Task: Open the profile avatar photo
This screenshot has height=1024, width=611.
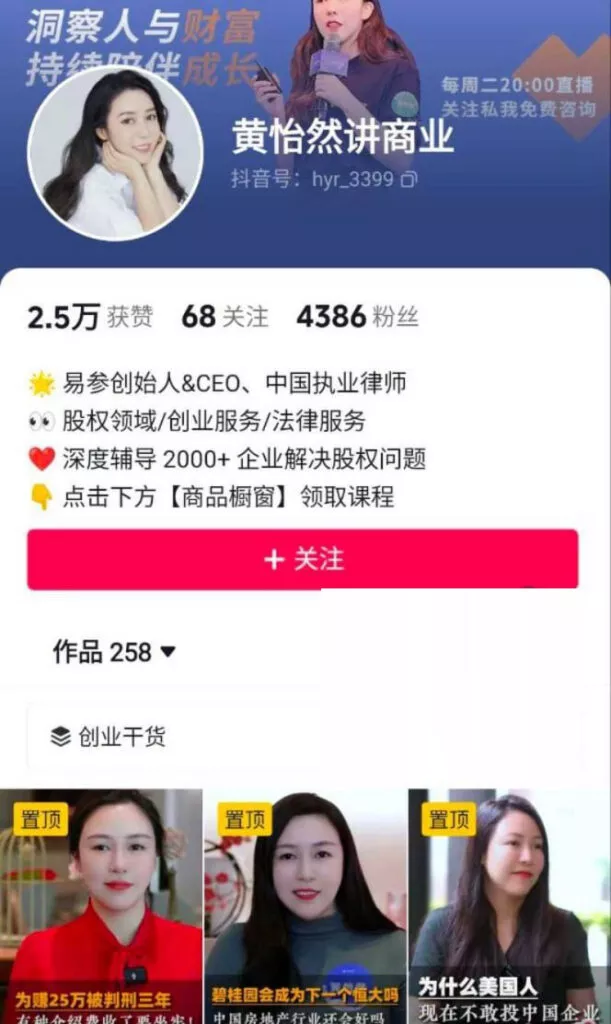Action: [115, 152]
